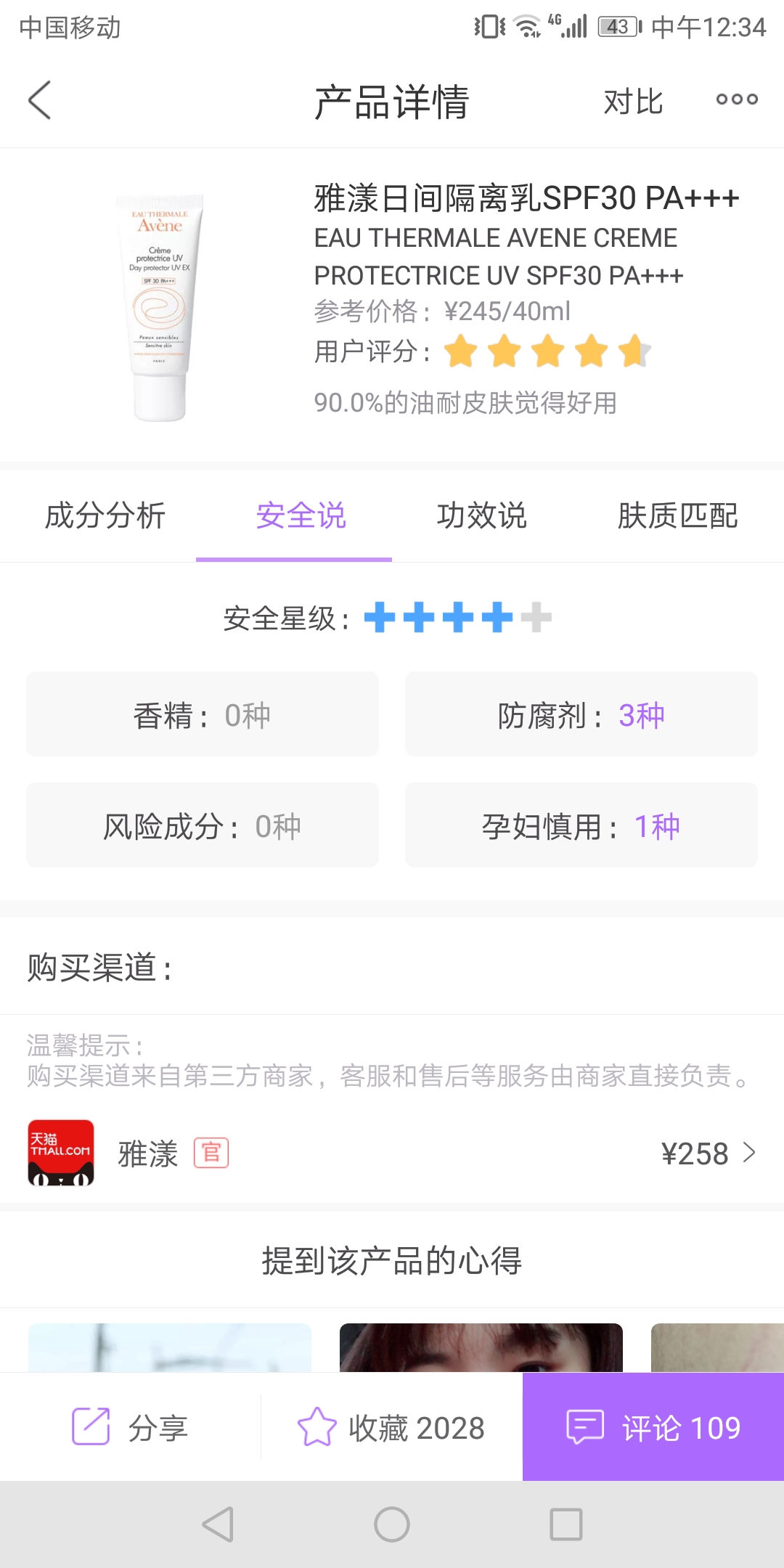Image resolution: width=784 pixels, height=1568 pixels.
Task: Tap the back arrow to exit product details
Action: [x=39, y=99]
